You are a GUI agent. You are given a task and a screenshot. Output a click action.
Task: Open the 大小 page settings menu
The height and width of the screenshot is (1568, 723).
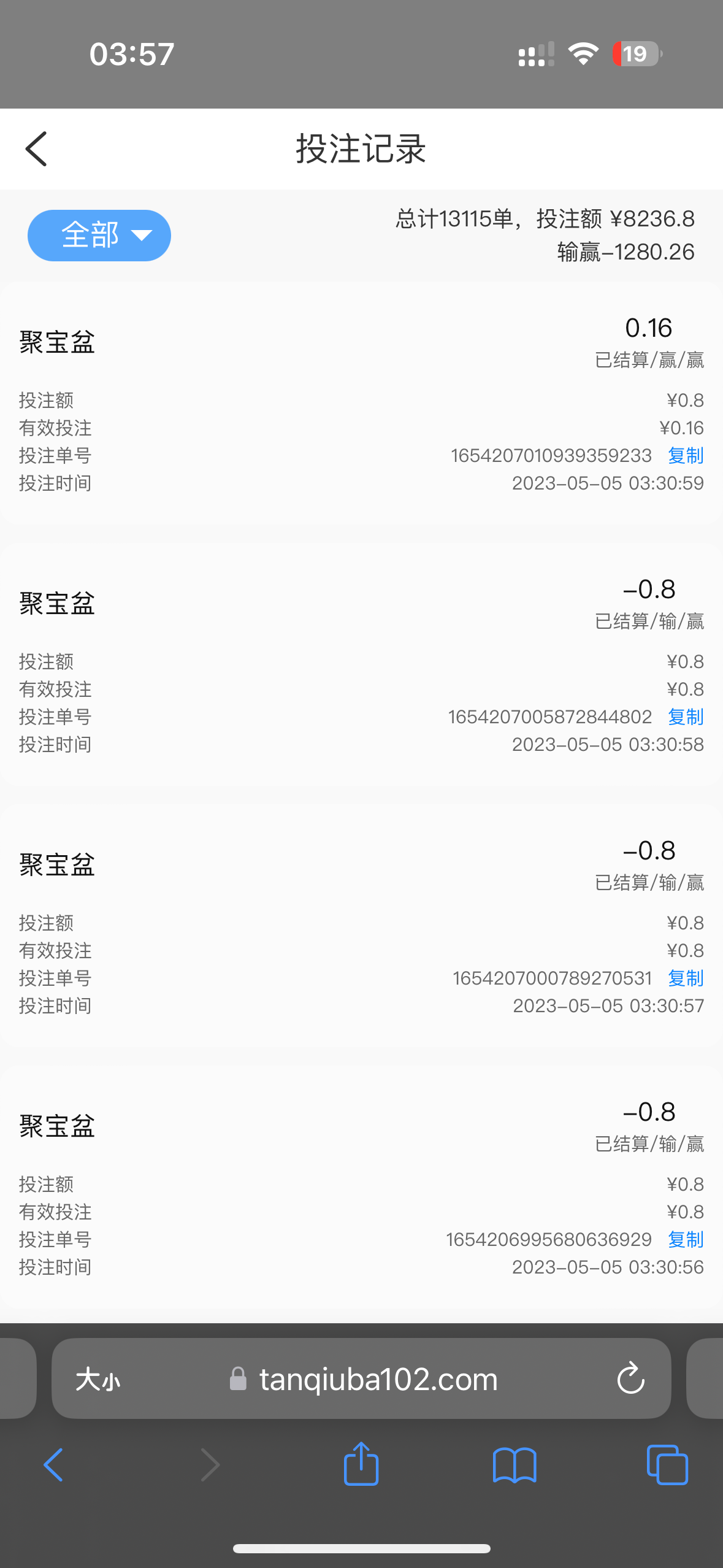click(x=98, y=1380)
